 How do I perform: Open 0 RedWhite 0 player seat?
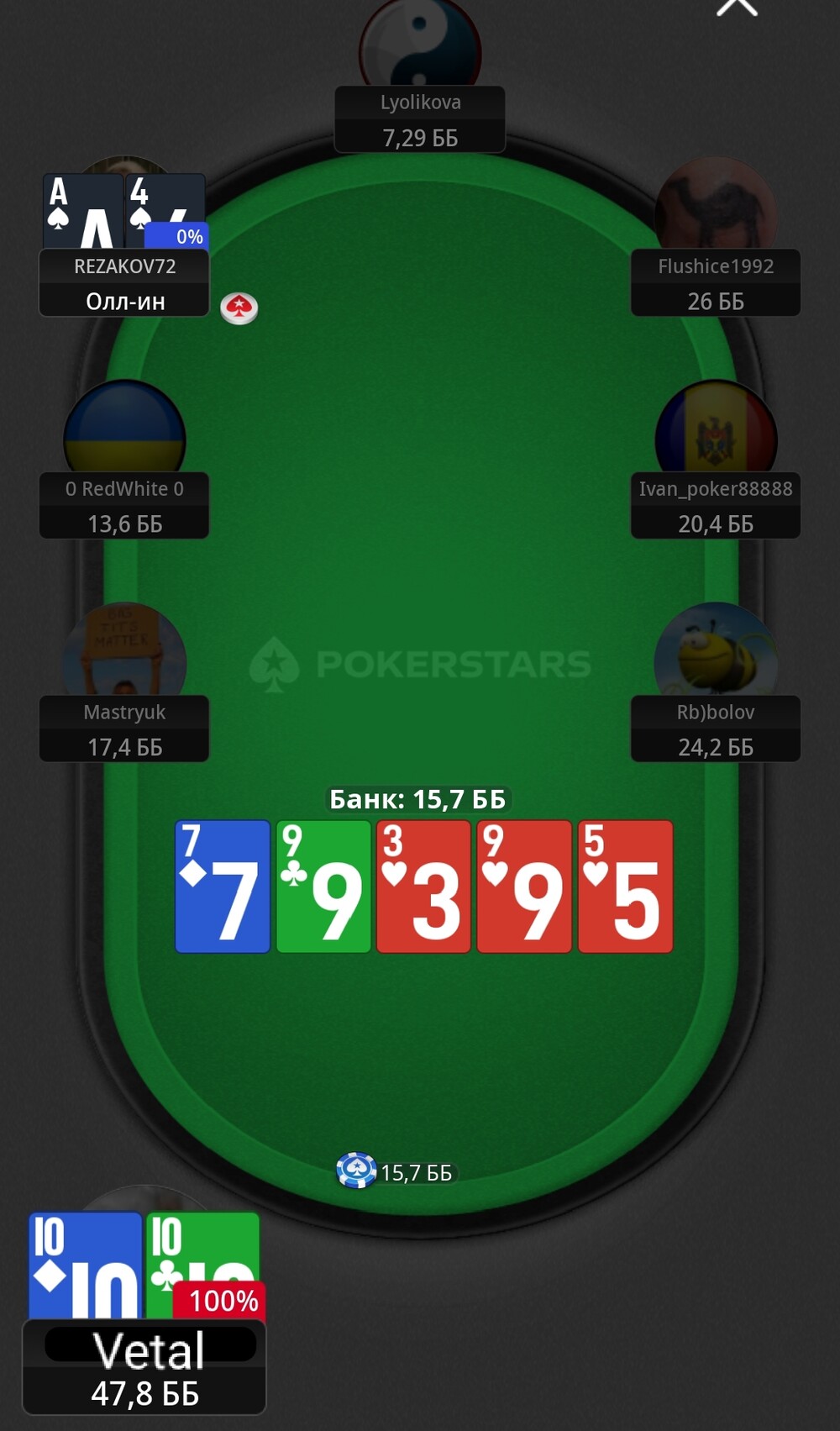pos(124,506)
